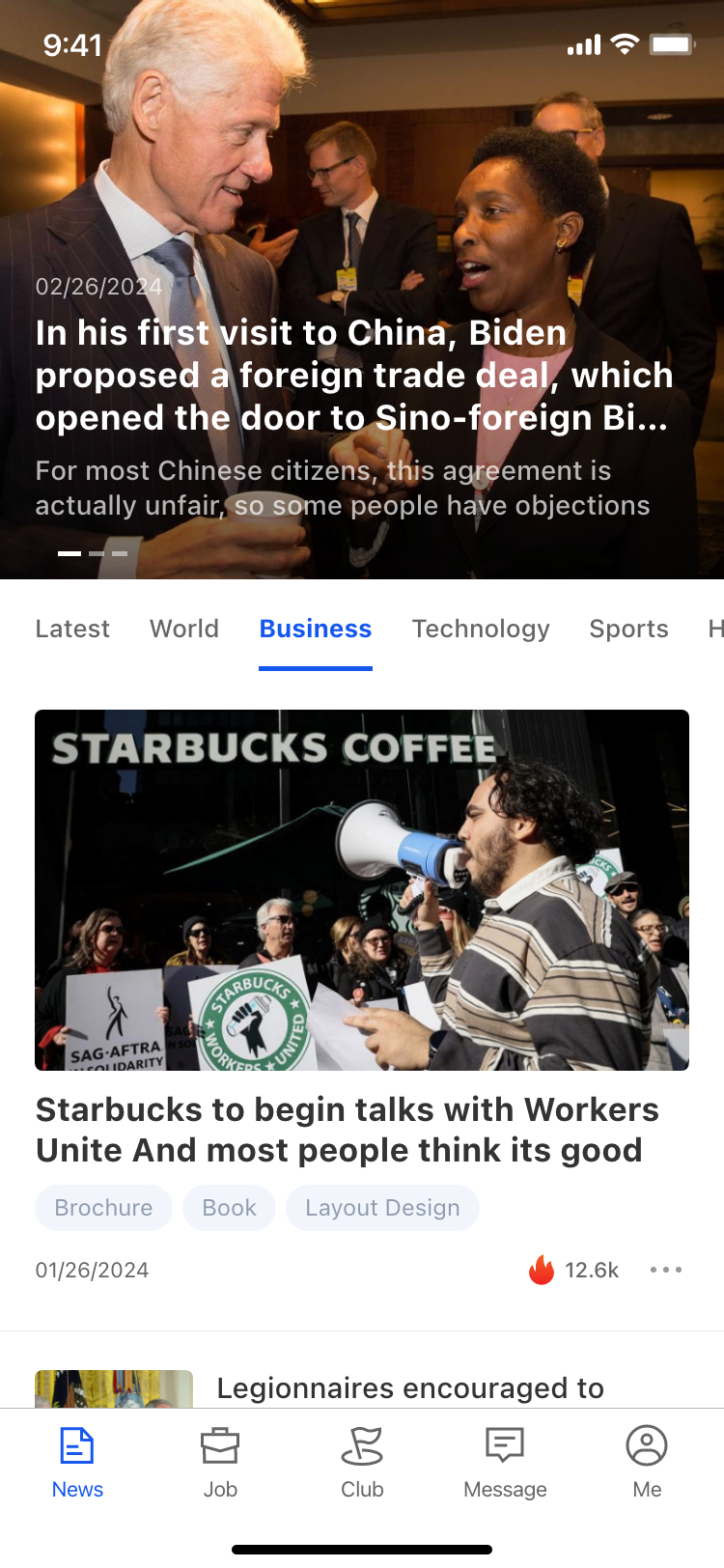Tap the carousel page indicator dots

(x=93, y=553)
